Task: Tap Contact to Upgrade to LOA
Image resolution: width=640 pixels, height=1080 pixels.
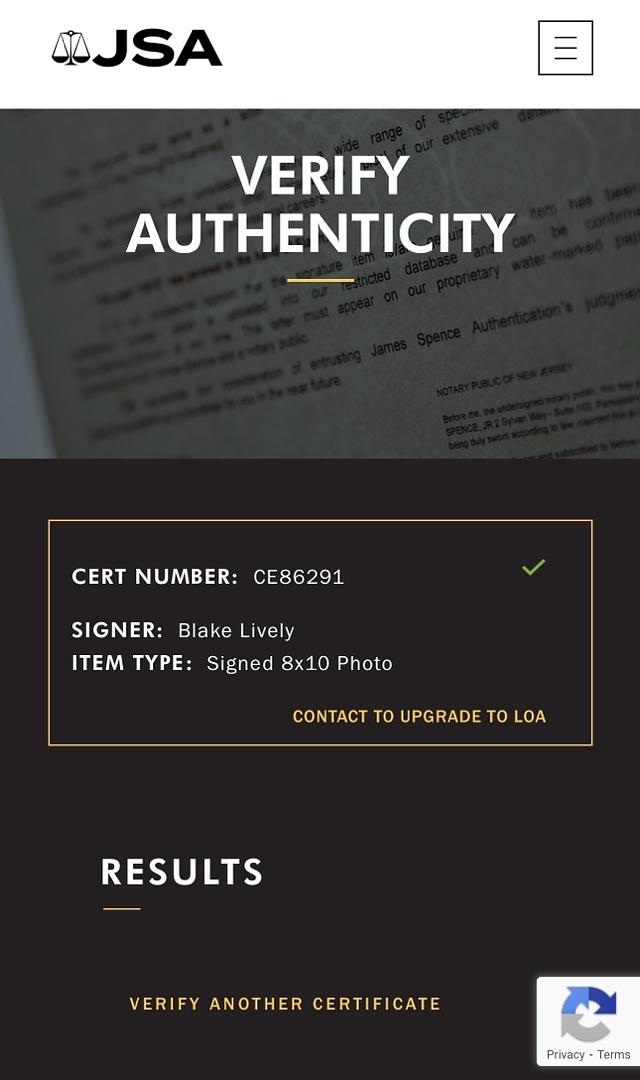Action: click(x=419, y=716)
